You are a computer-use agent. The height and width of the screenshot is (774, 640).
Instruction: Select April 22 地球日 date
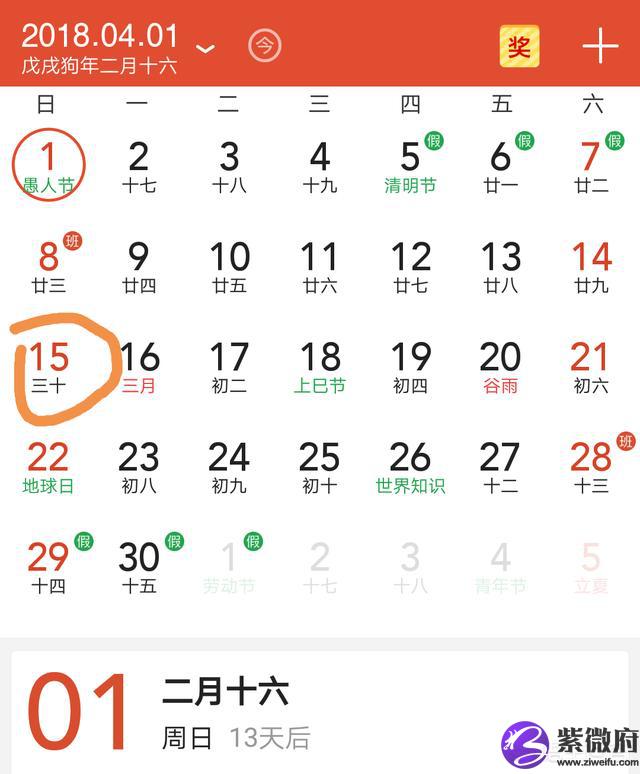coord(48,466)
